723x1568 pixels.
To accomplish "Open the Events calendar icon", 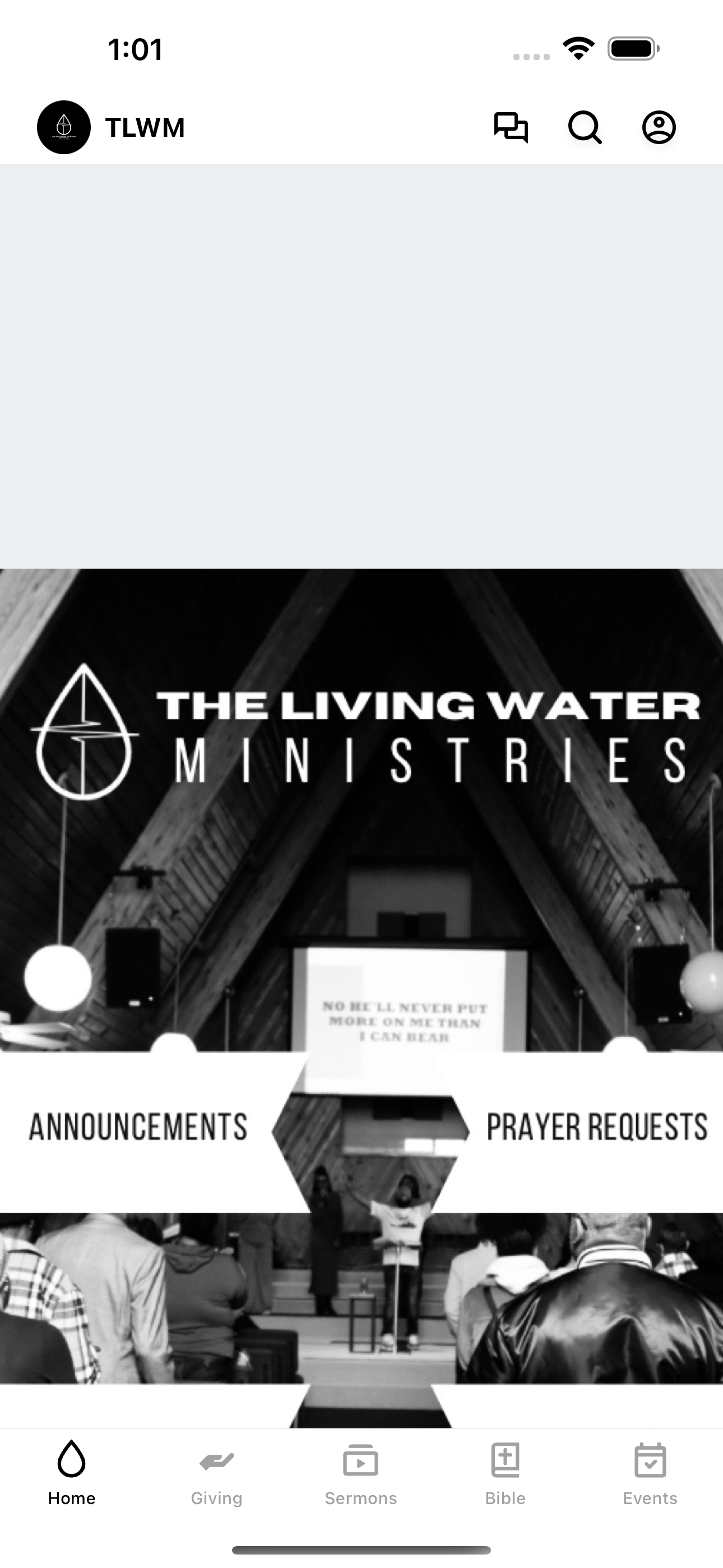I will (651, 1460).
